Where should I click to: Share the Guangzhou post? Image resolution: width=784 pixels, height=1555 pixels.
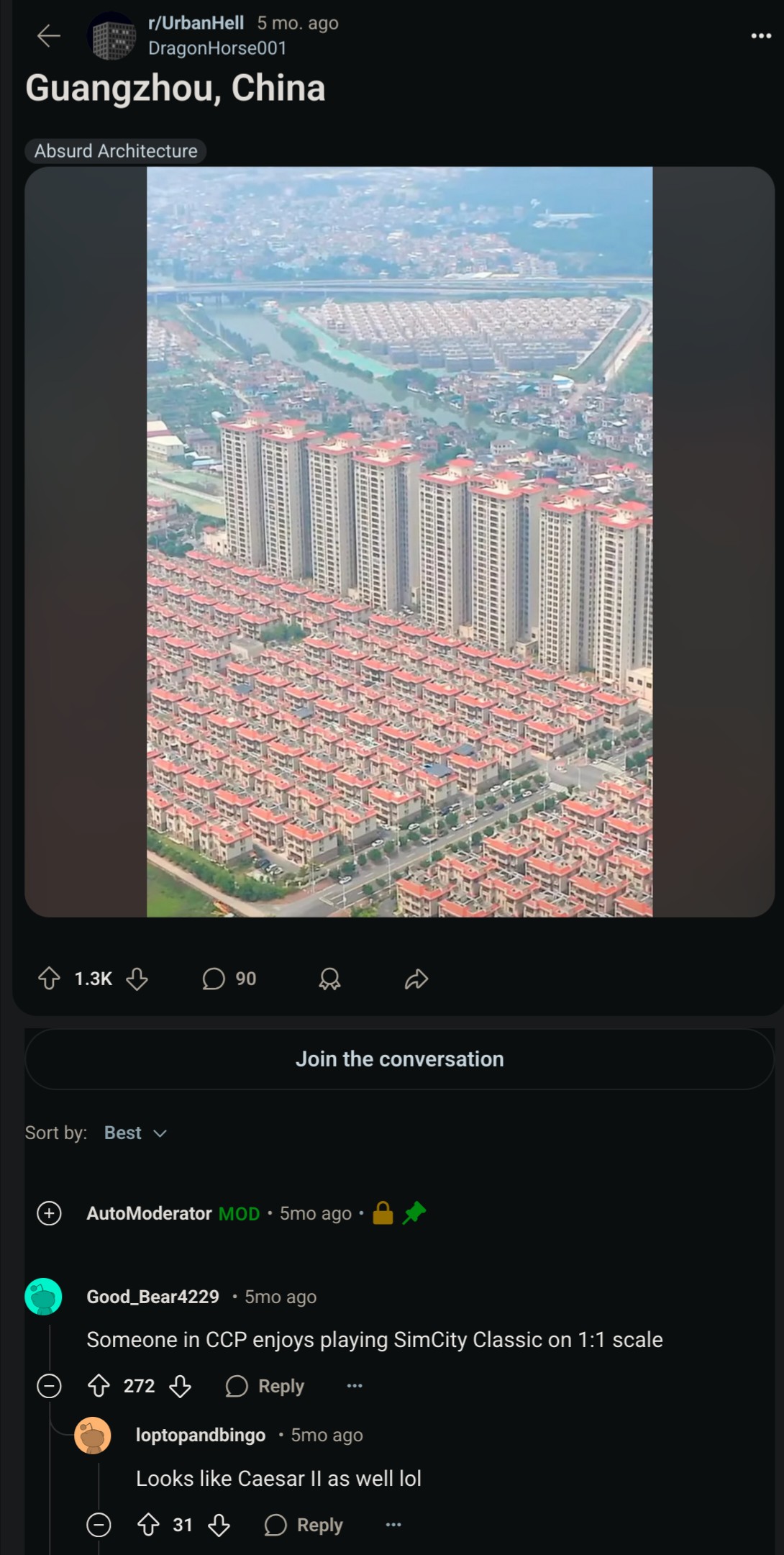416,979
